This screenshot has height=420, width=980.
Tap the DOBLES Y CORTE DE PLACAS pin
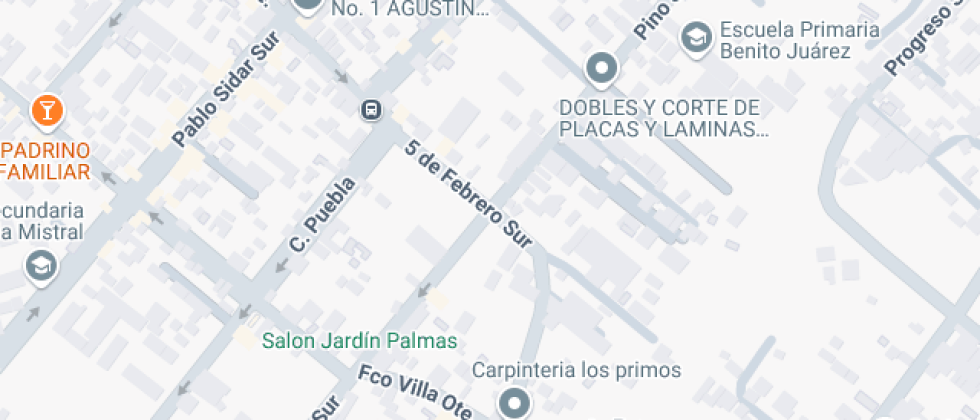[601, 68]
